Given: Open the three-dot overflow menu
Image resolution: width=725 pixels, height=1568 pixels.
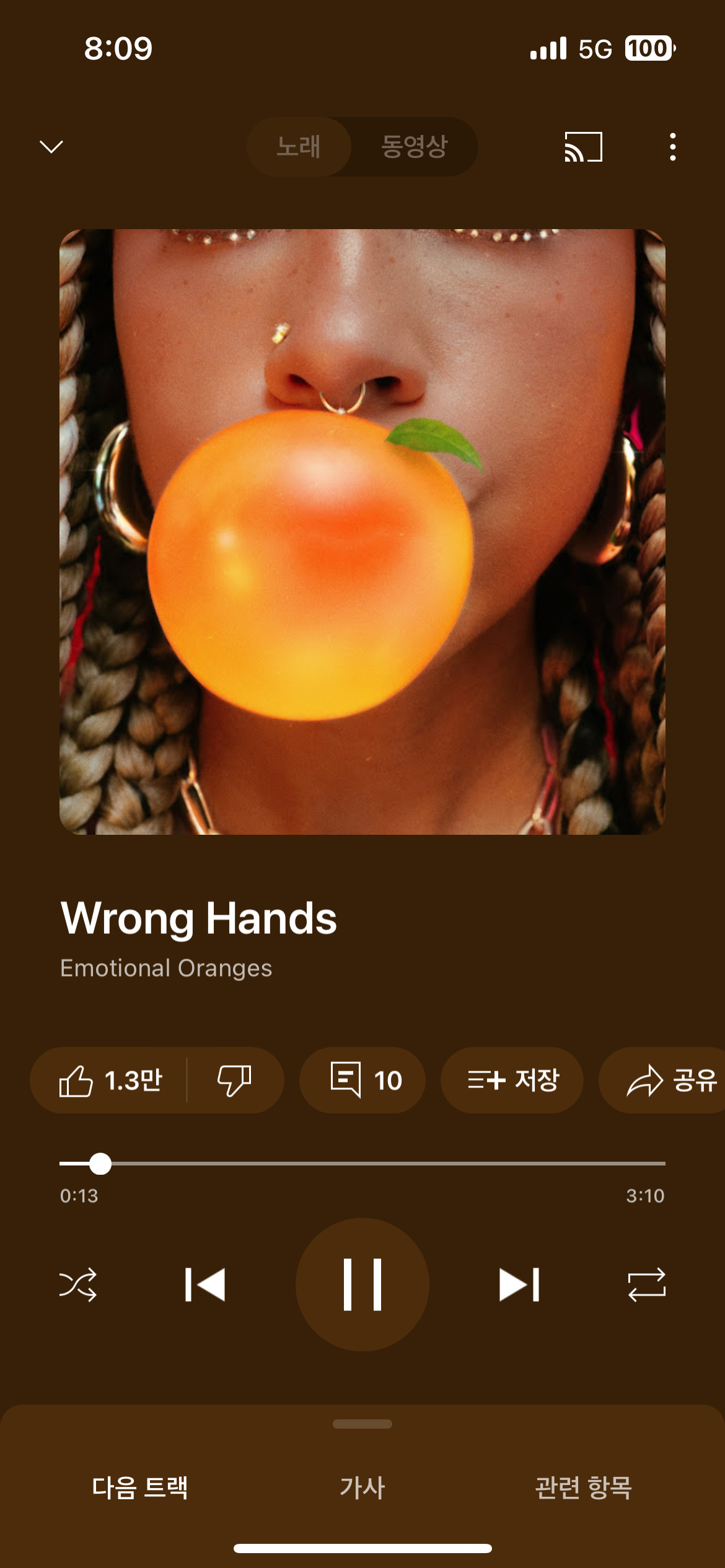Looking at the screenshot, I should click(672, 147).
